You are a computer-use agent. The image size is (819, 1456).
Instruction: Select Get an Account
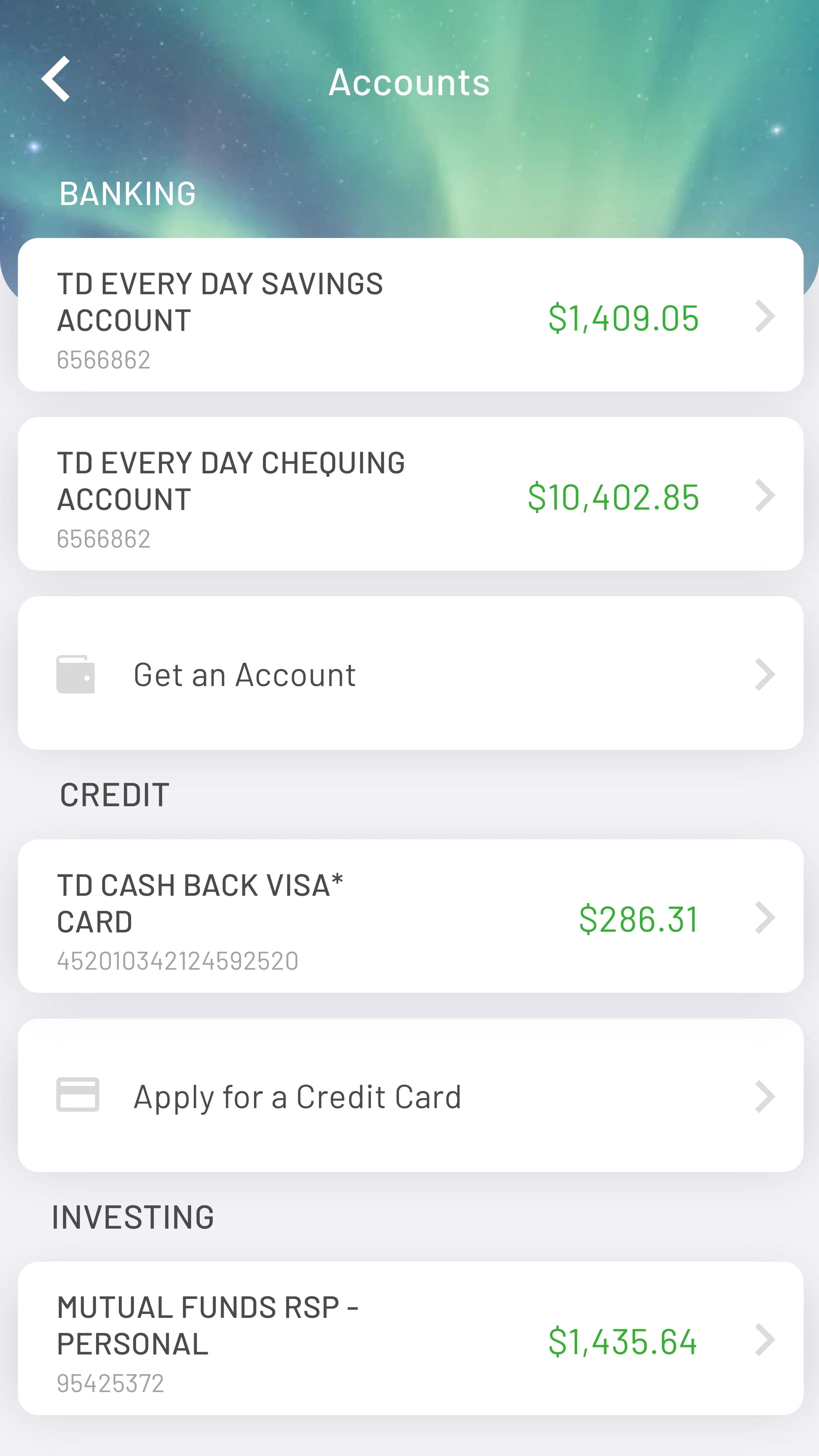click(410, 673)
